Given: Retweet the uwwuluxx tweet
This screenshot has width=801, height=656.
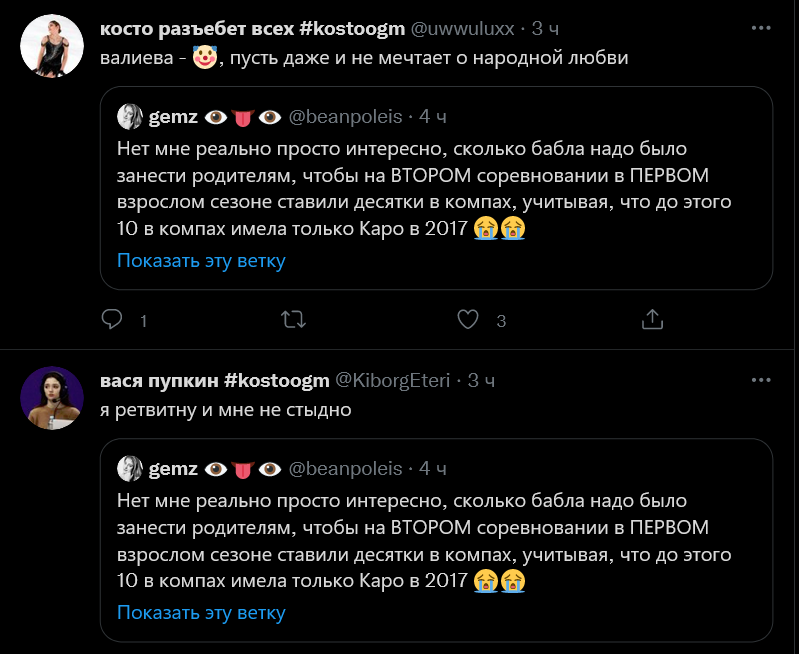Looking at the screenshot, I should (x=292, y=320).
